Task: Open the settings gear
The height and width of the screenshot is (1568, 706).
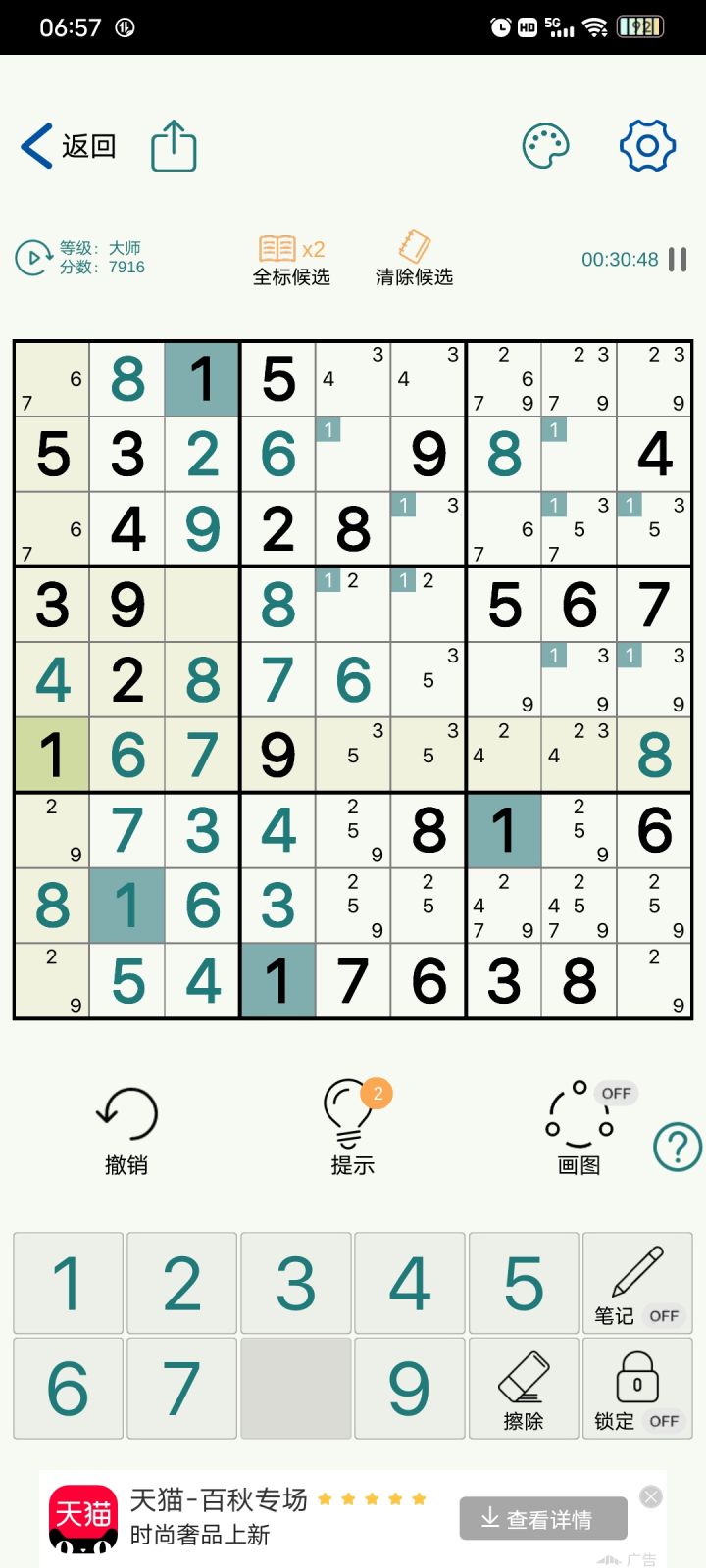Action: click(x=646, y=144)
